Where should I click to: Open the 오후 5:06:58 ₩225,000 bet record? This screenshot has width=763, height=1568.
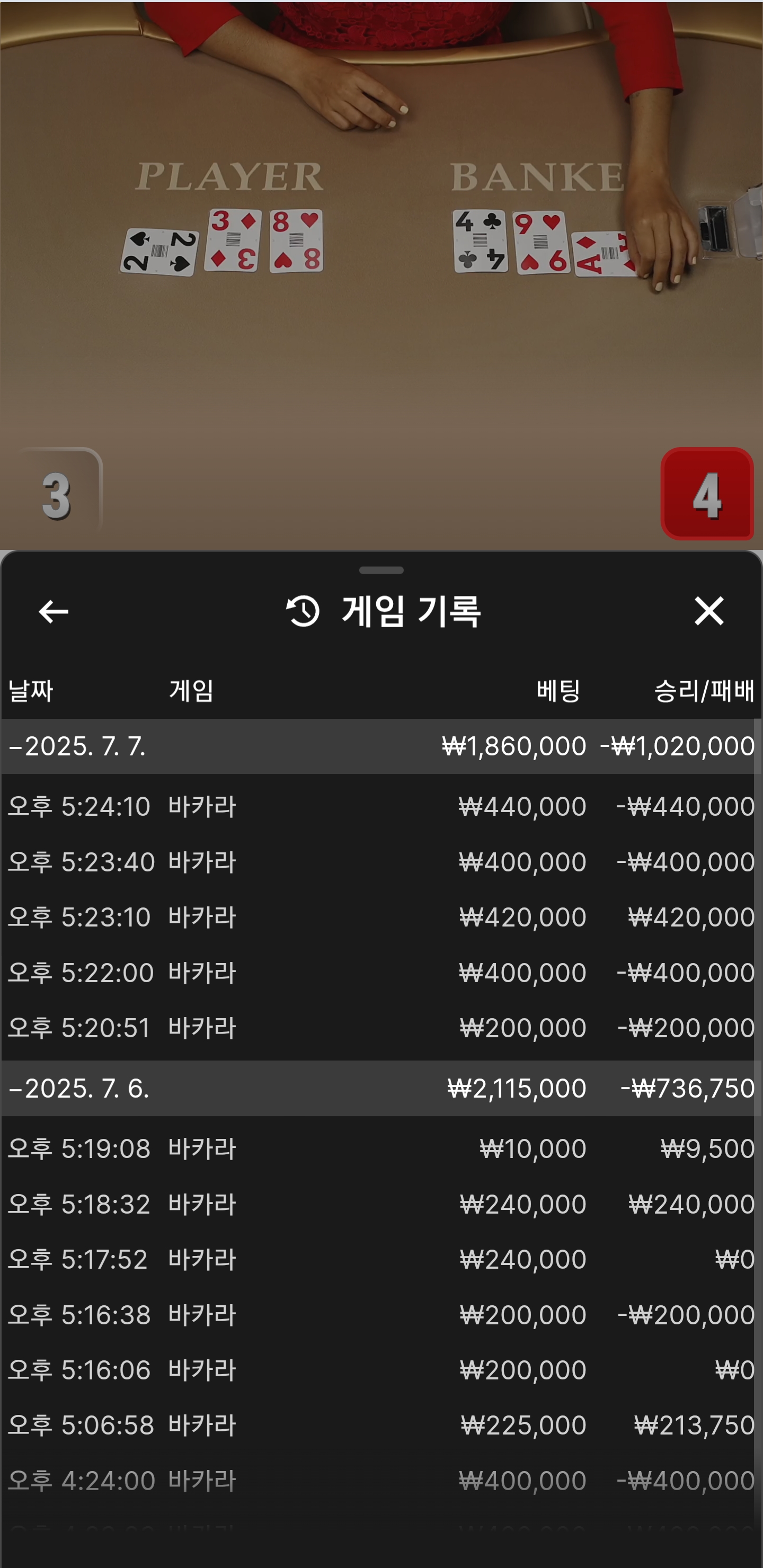381,1426
